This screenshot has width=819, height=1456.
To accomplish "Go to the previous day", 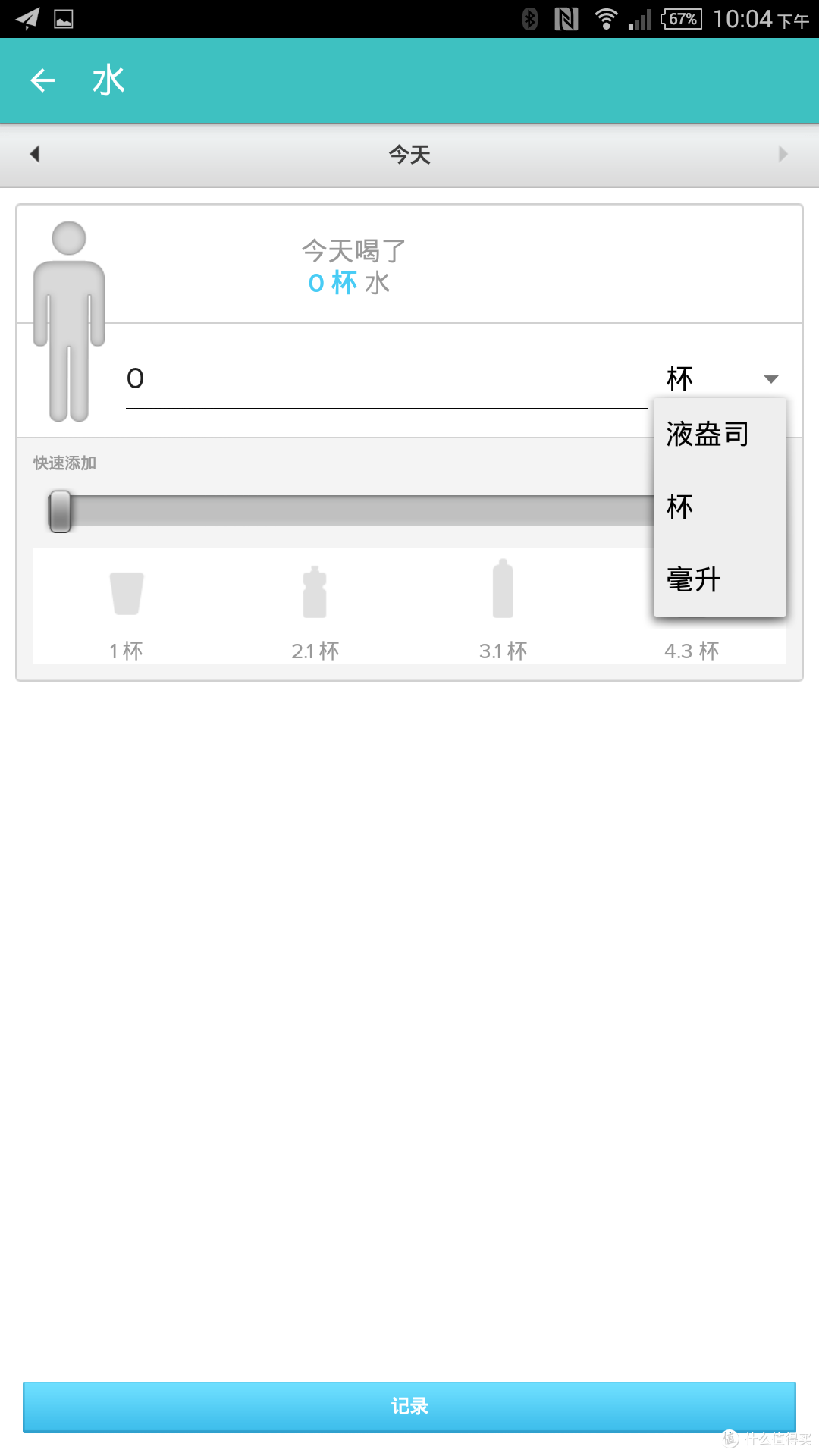I will click(x=35, y=154).
